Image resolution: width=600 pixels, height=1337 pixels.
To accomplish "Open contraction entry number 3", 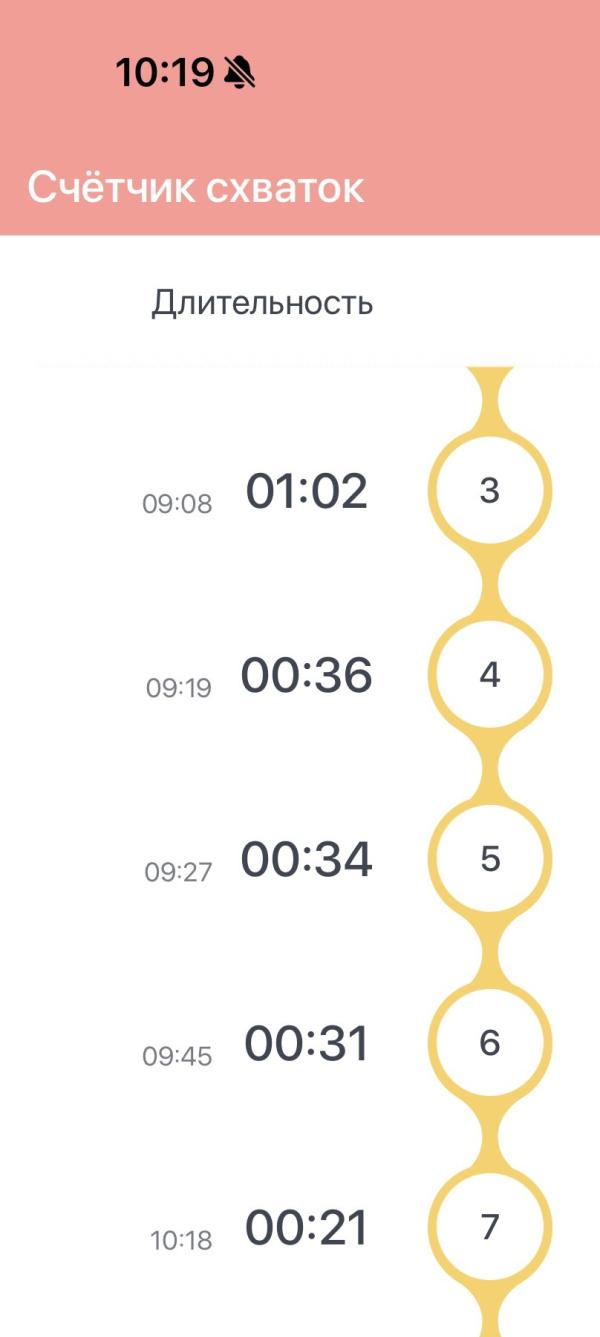I will pos(489,491).
